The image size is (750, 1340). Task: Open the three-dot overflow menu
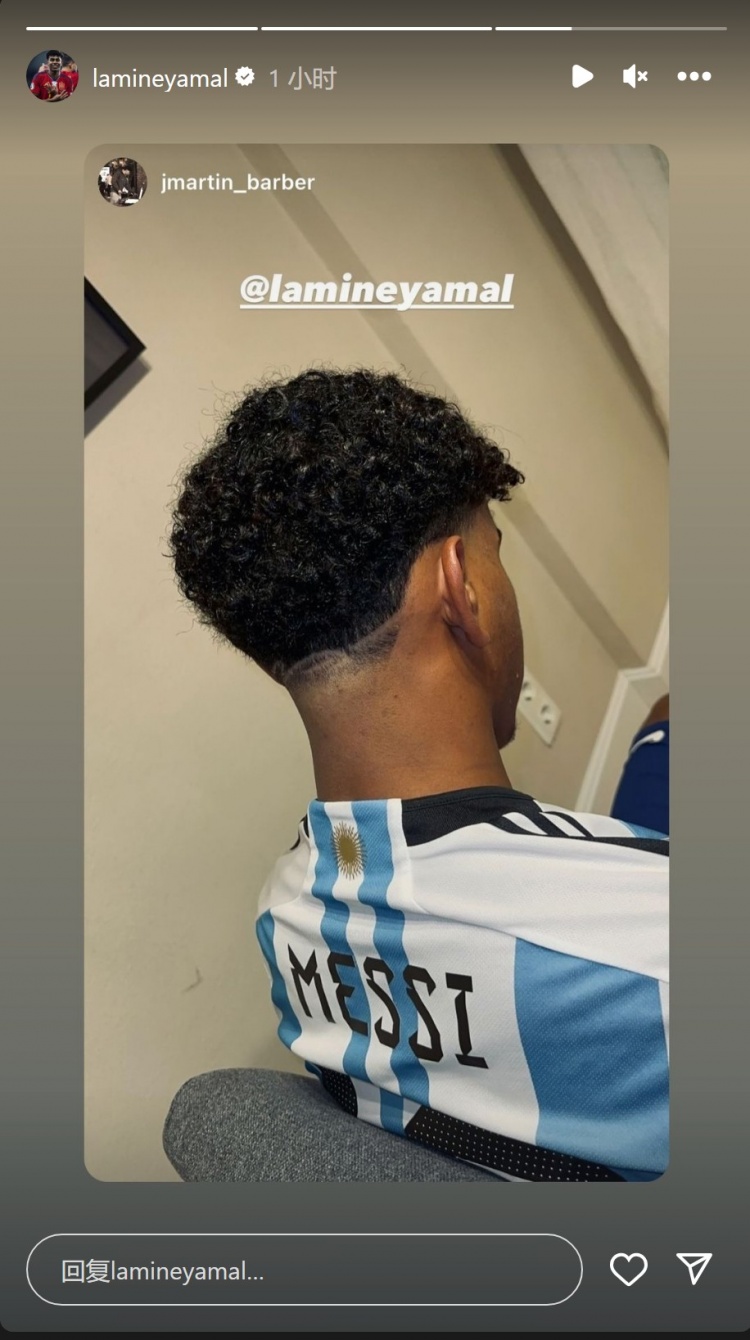[694, 77]
